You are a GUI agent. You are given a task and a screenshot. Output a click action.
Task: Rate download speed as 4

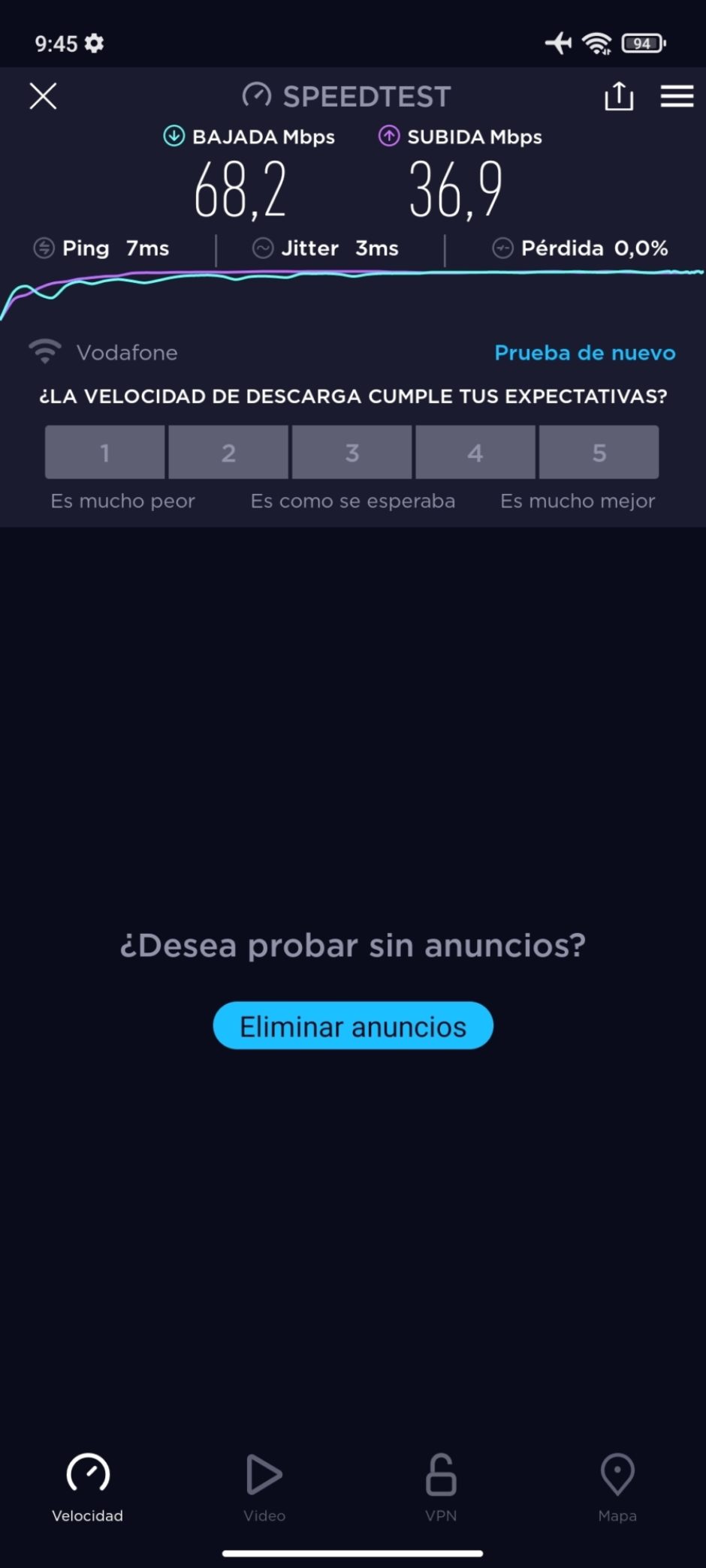click(475, 452)
